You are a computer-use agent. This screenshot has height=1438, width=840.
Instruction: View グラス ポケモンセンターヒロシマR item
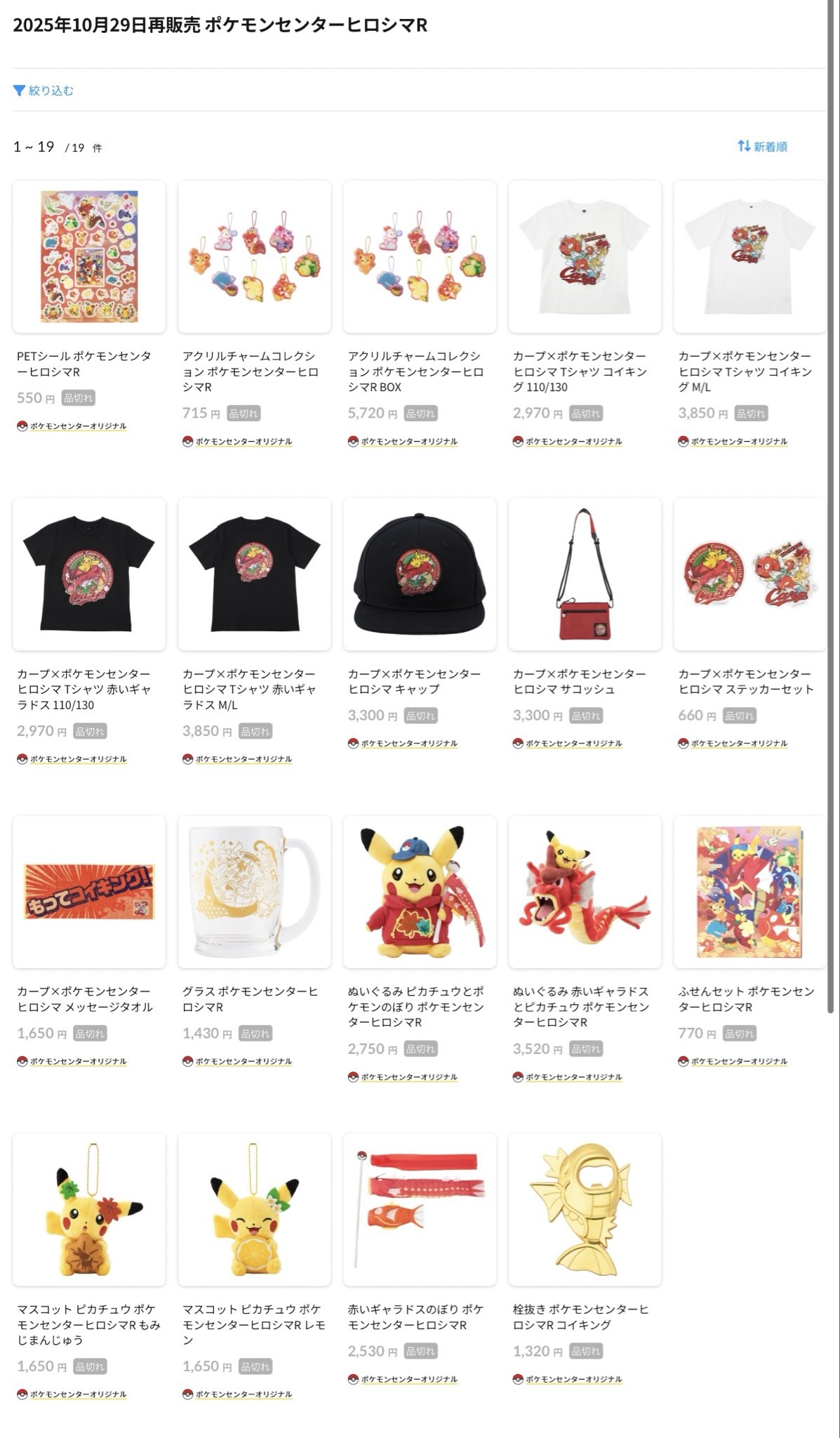pyautogui.click(x=254, y=892)
